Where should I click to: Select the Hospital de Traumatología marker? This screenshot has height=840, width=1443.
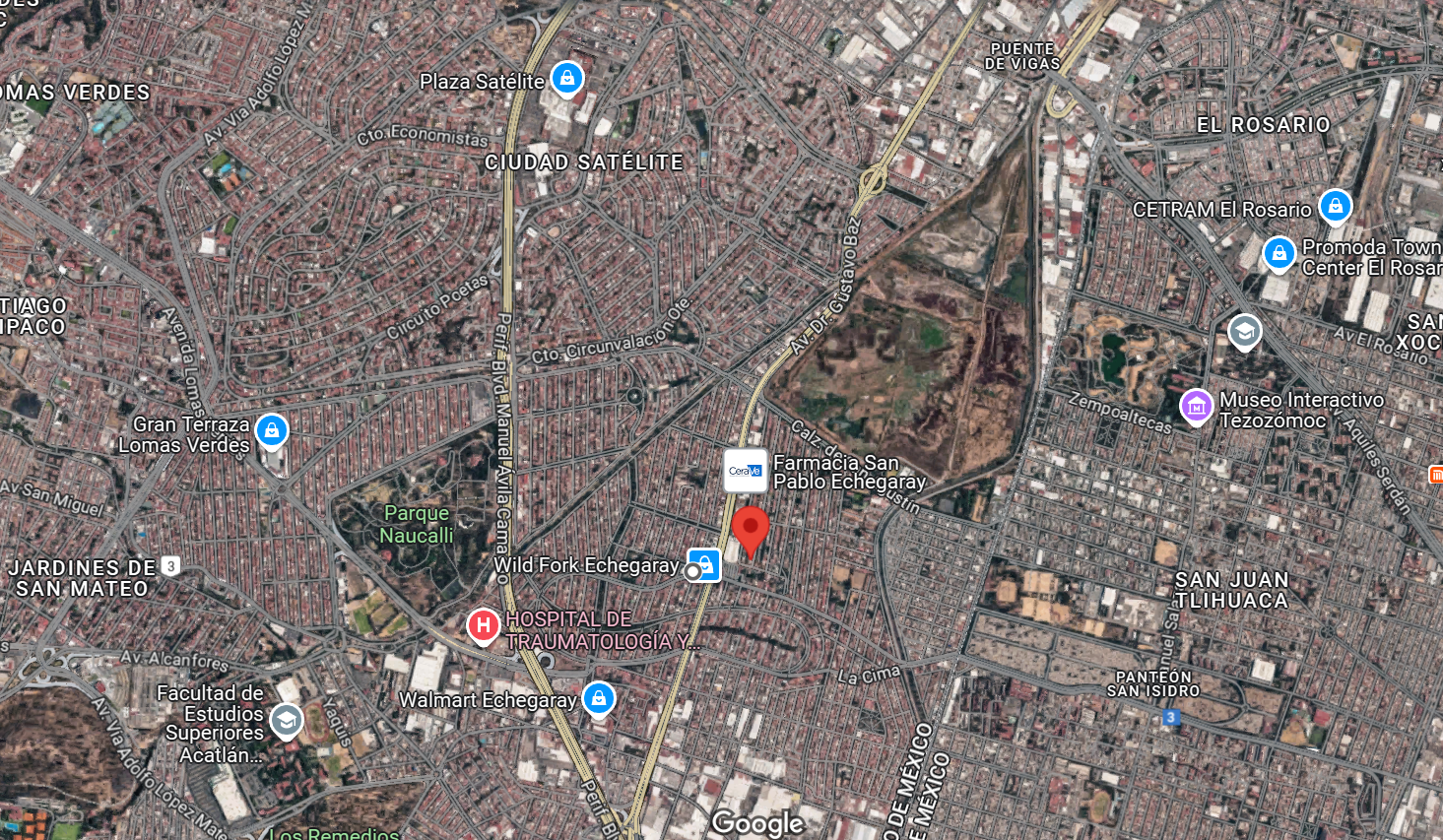coord(483,625)
